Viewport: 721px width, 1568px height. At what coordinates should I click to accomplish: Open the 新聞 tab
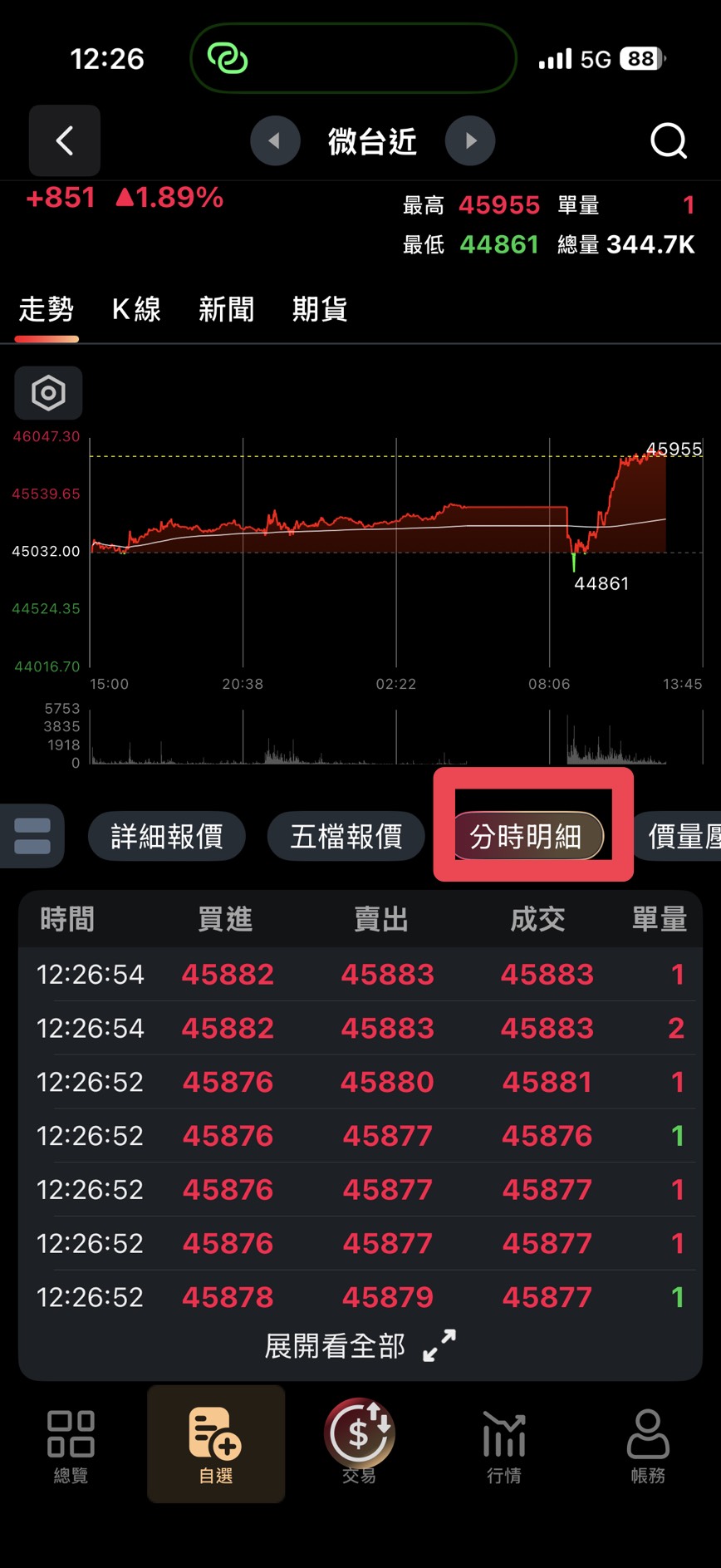point(226,309)
